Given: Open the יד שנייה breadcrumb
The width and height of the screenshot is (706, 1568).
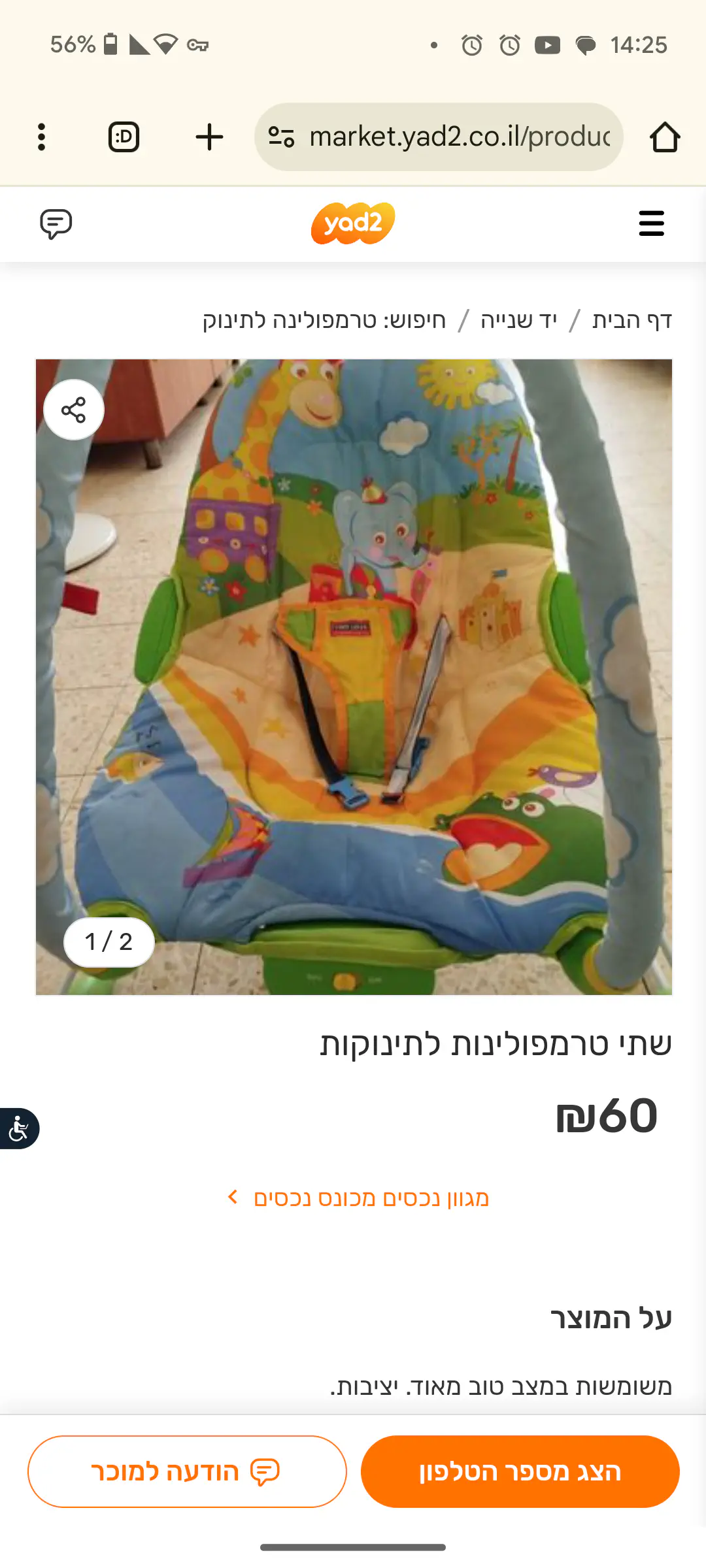Looking at the screenshot, I should (x=518, y=320).
